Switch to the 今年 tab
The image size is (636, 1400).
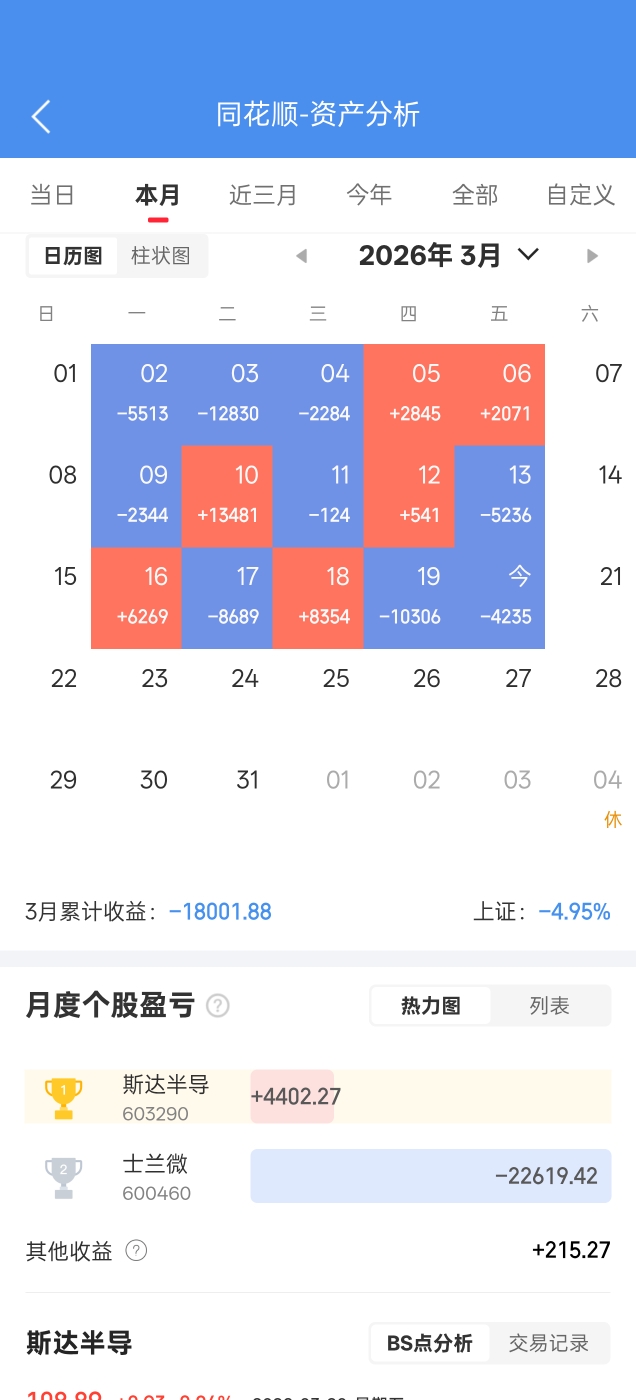click(x=369, y=195)
